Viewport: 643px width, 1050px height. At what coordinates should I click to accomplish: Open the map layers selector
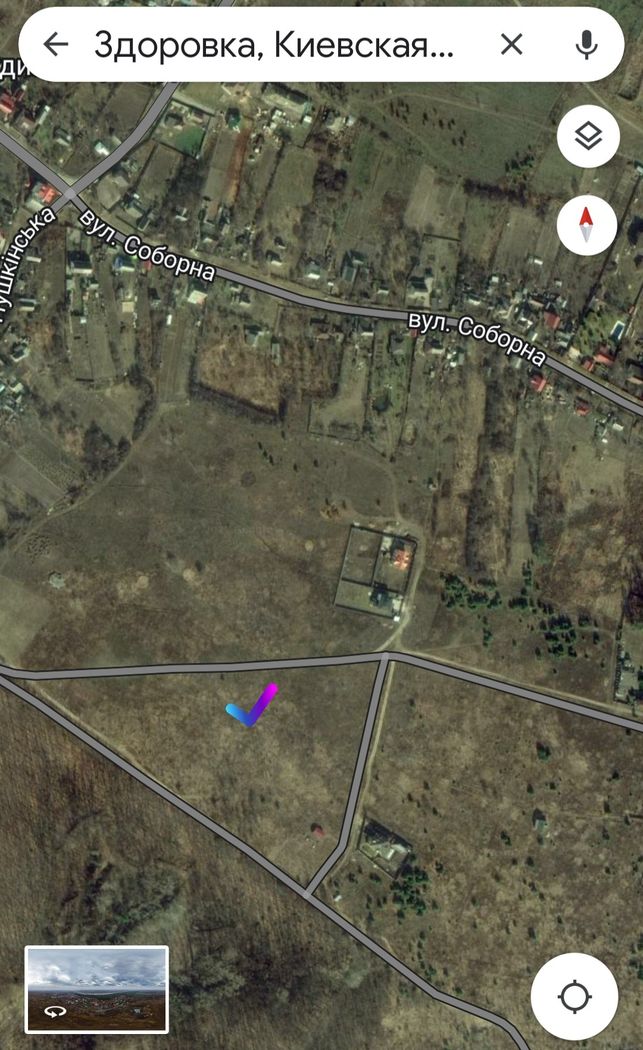tap(588, 136)
